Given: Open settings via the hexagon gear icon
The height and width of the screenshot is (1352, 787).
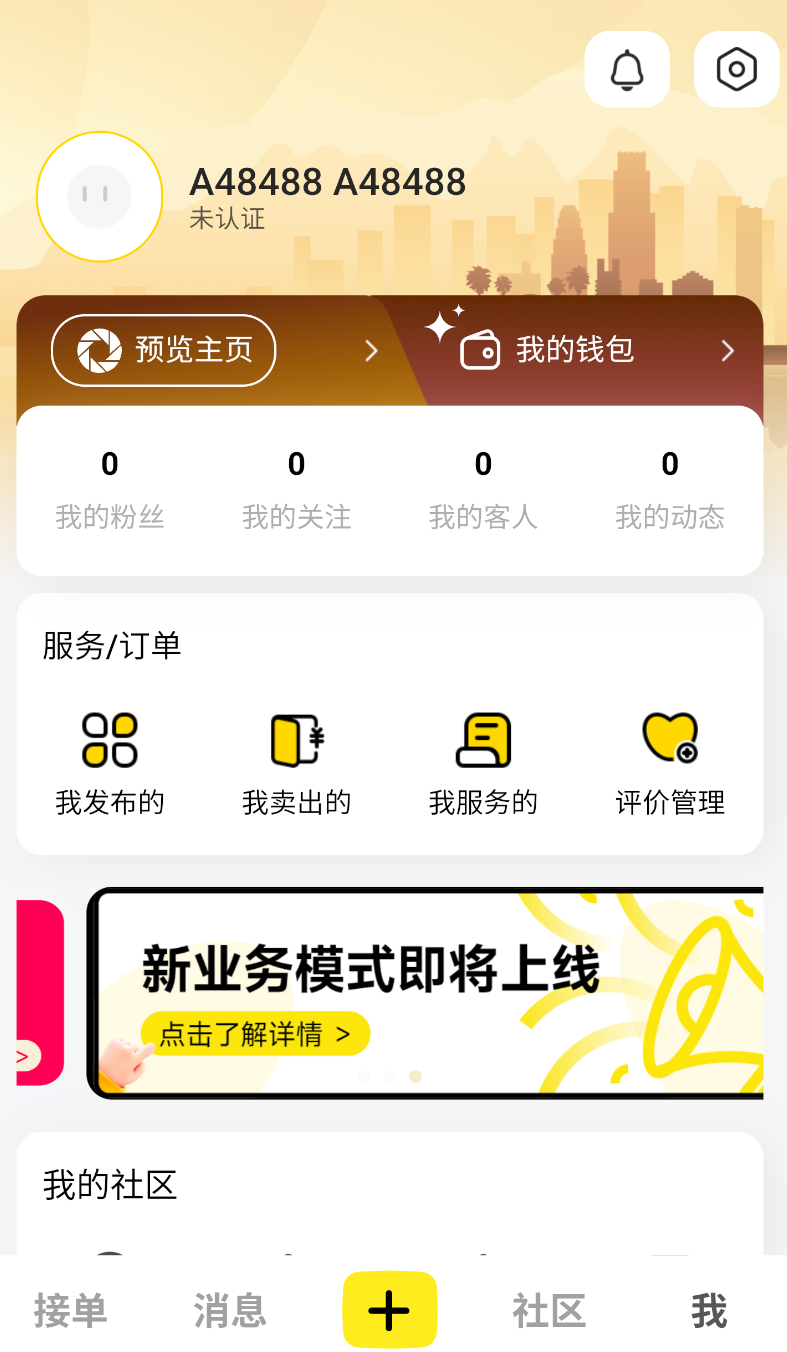Looking at the screenshot, I should pos(736,69).
